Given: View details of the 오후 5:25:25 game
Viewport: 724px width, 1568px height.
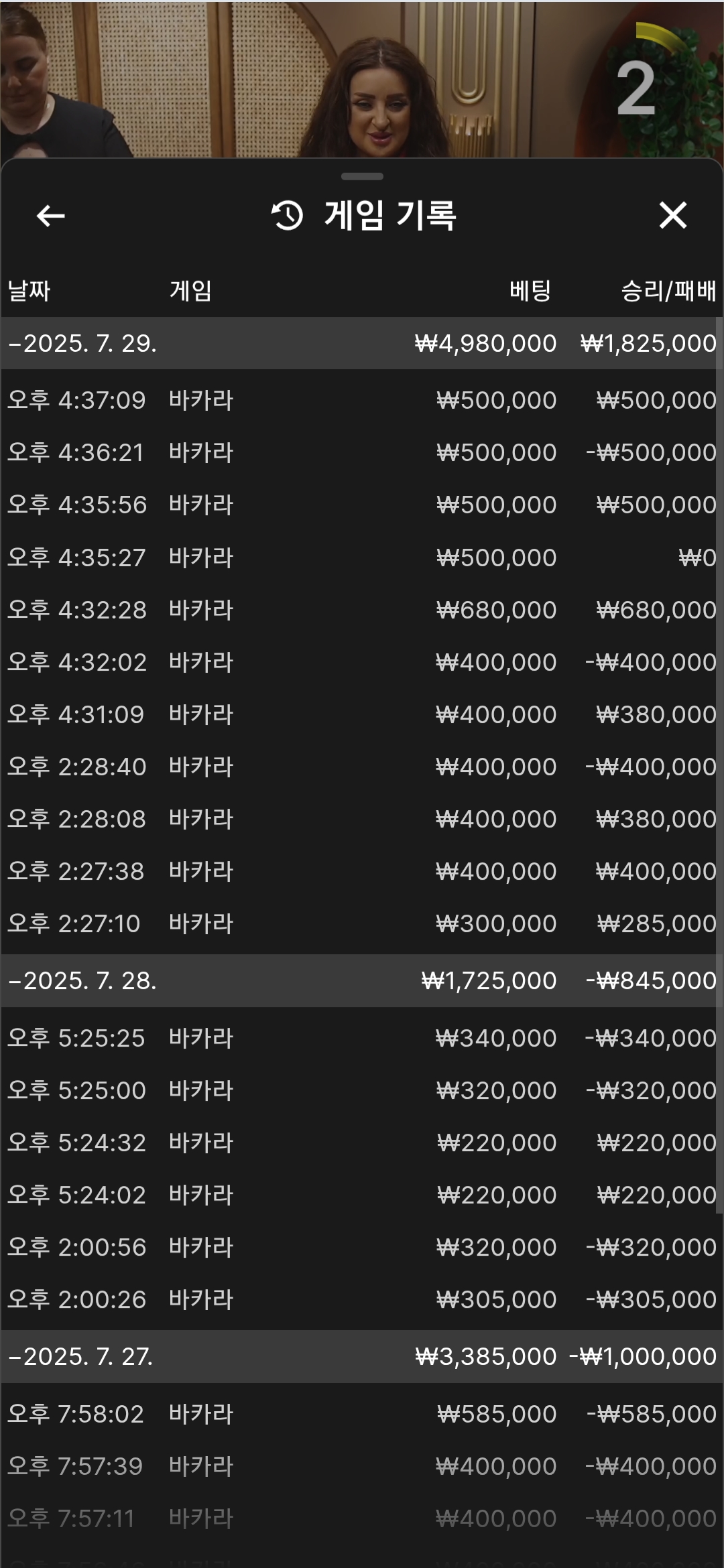Looking at the screenshot, I should 362,1038.
